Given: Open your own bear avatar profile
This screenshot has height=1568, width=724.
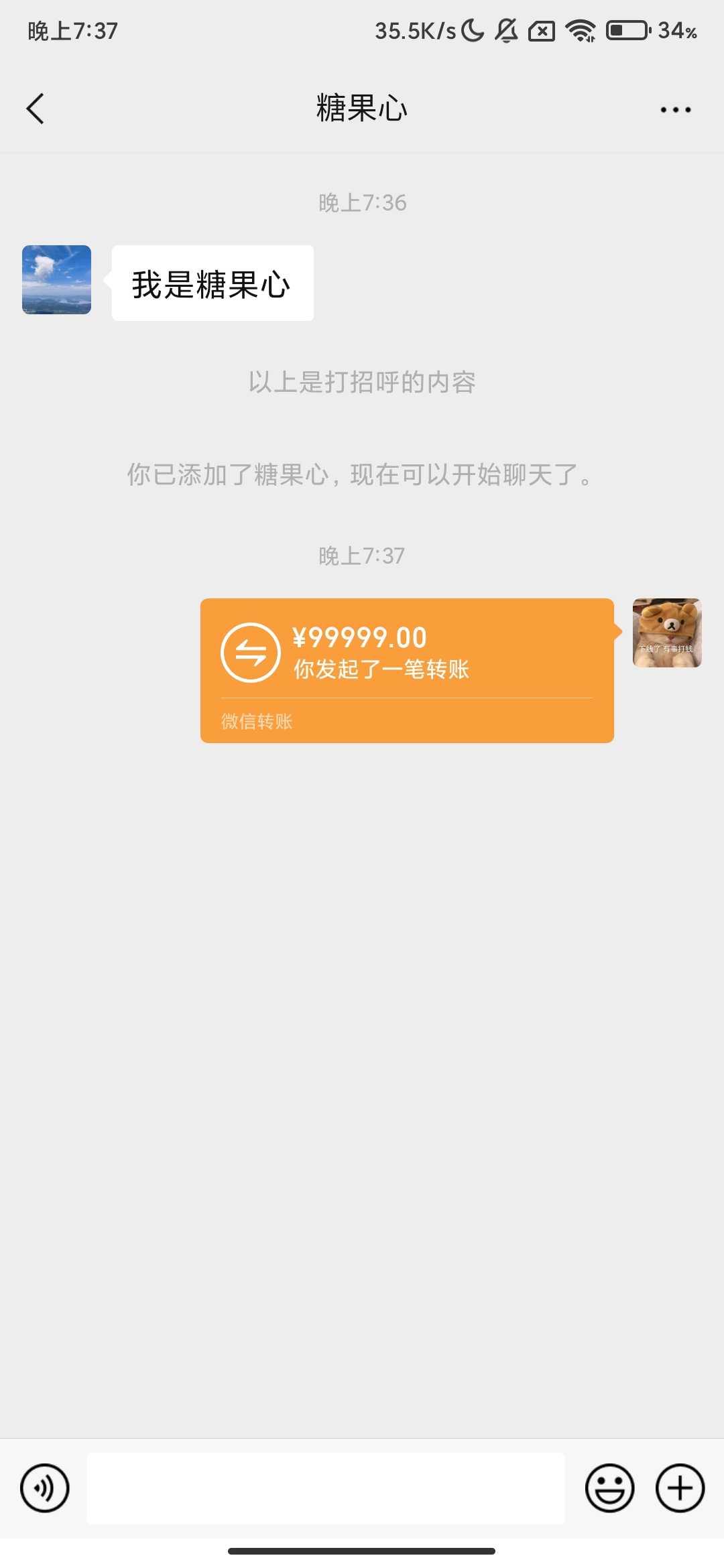Looking at the screenshot, I should click(667, 633).
